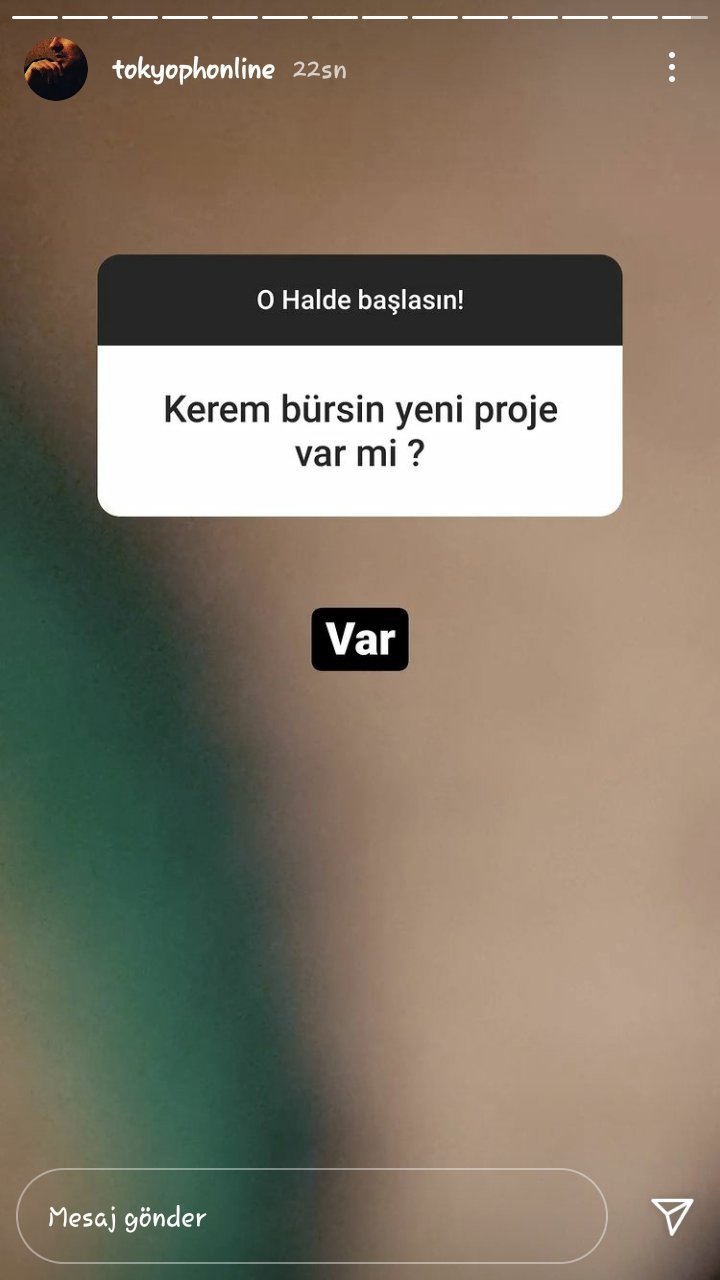Open tokyophonline profile picture

(x=56, y=69)
